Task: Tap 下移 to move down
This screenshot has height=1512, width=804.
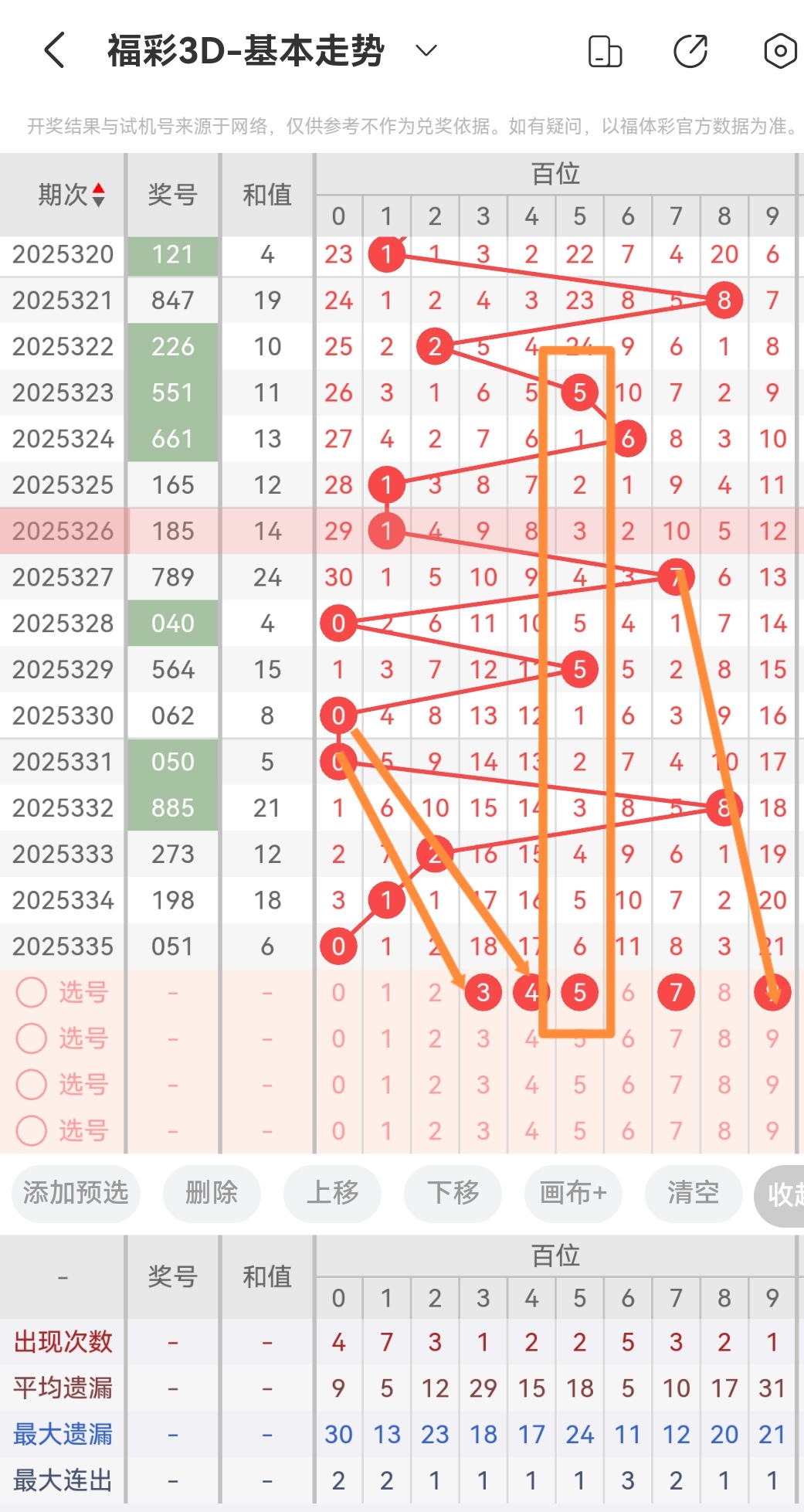Action: [453, 1193]
